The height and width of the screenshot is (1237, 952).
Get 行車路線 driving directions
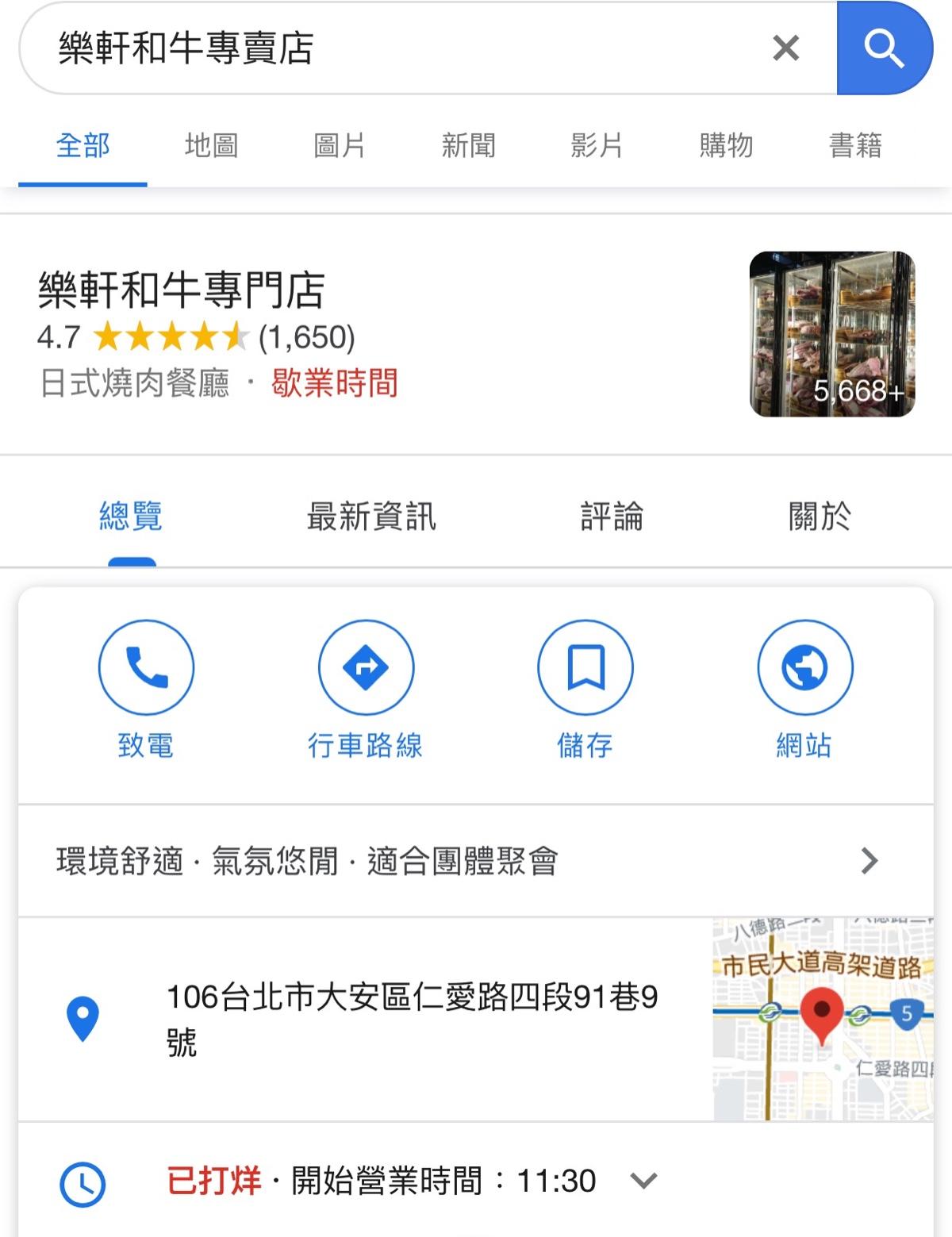click(366, 668)
